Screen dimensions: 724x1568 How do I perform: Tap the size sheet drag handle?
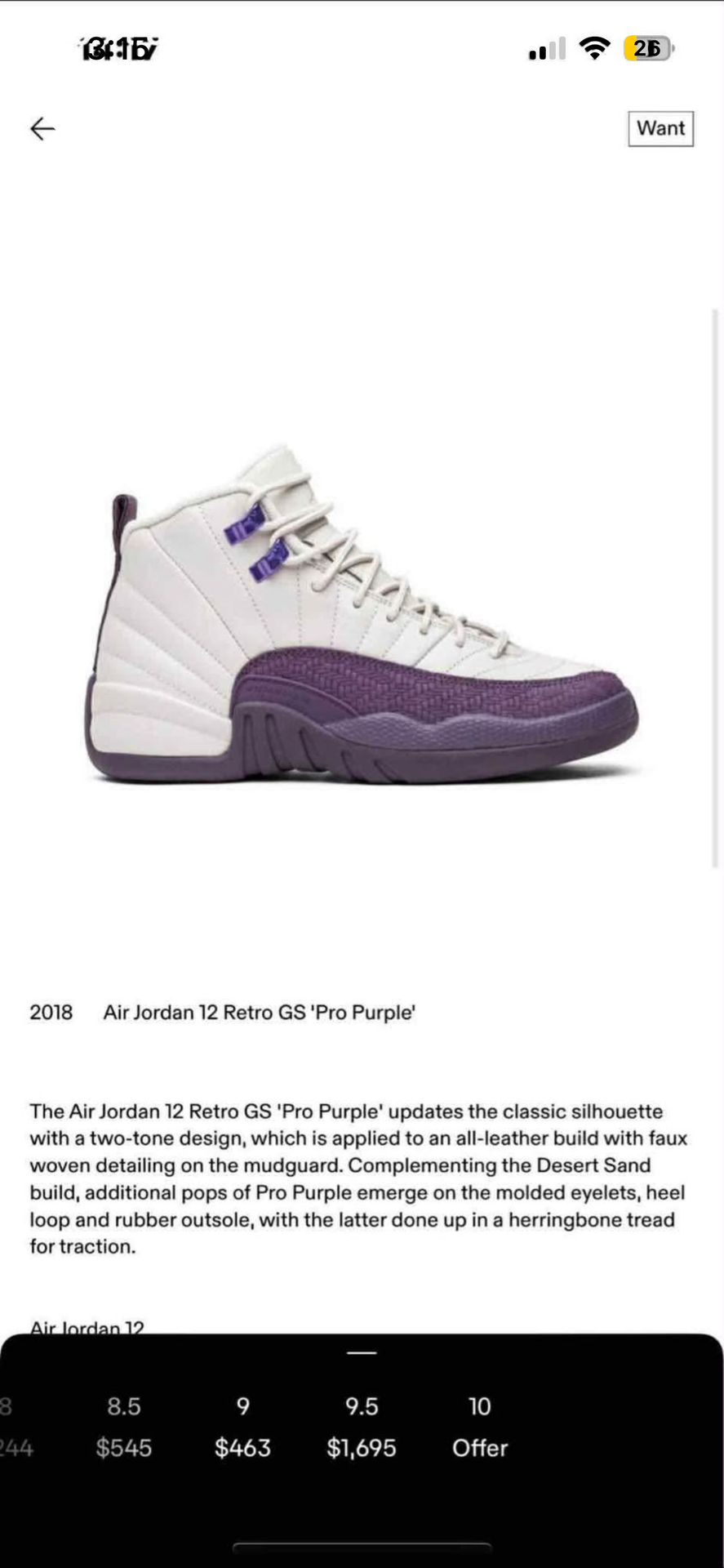click(x=362, y=1353)
